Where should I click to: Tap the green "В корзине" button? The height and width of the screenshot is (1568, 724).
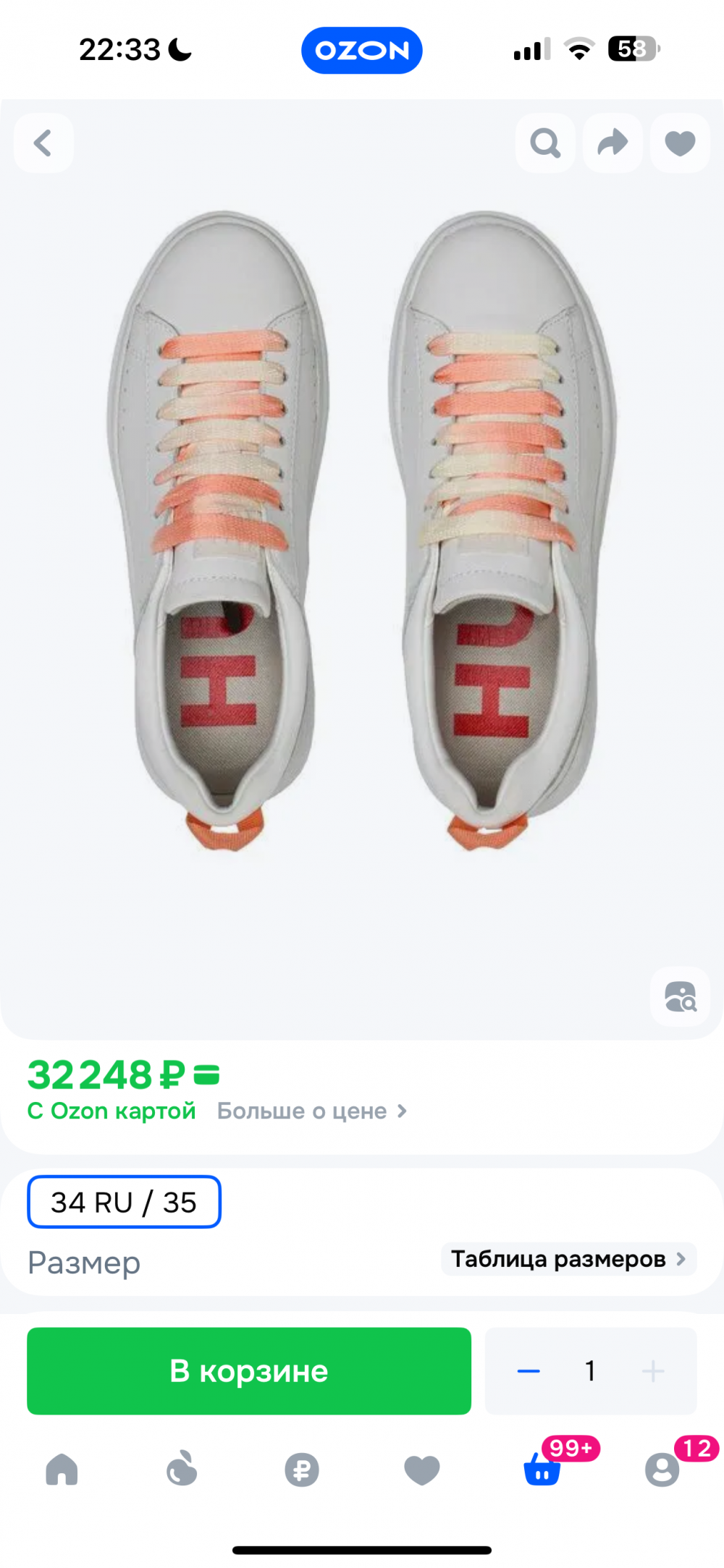click(x=249, y=1370)
